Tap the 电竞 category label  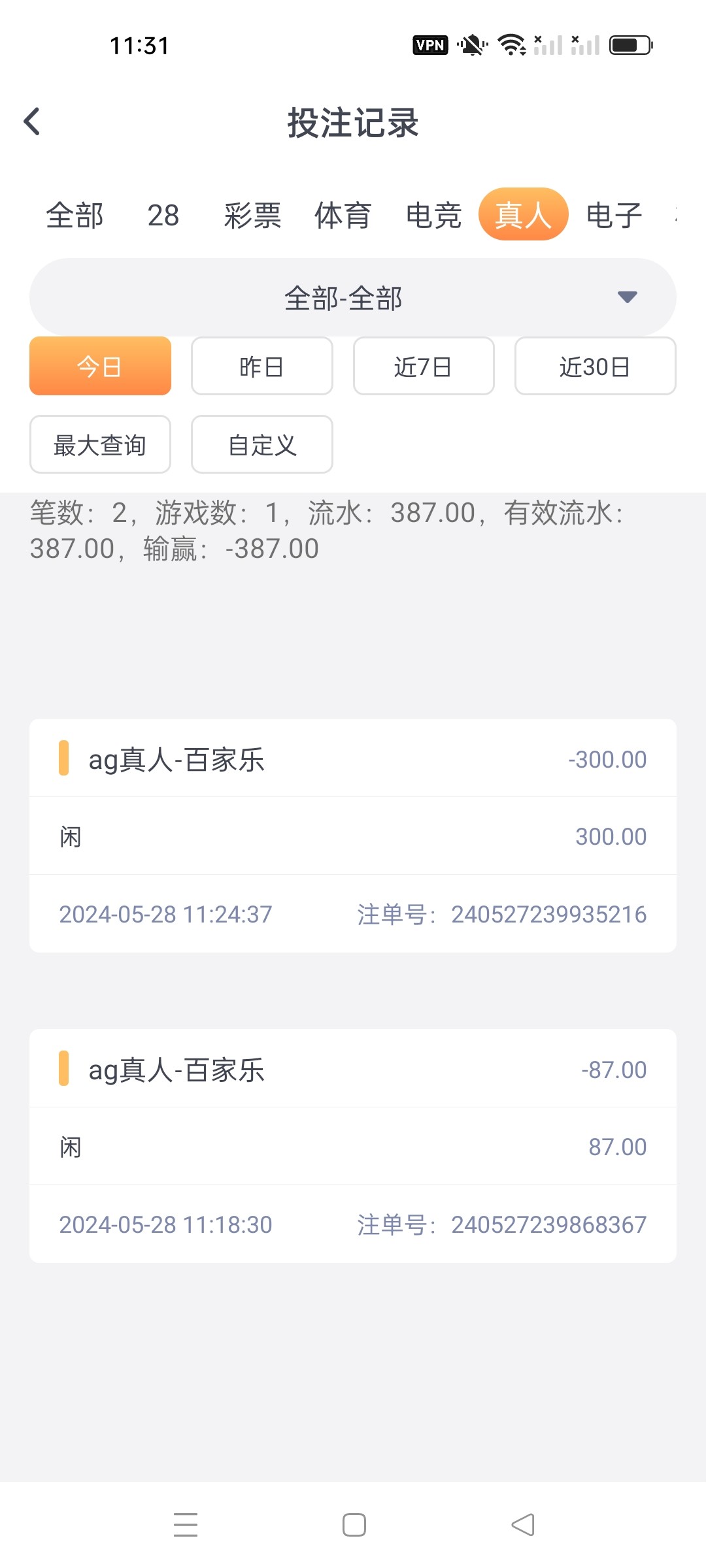[x=433, y=214]
